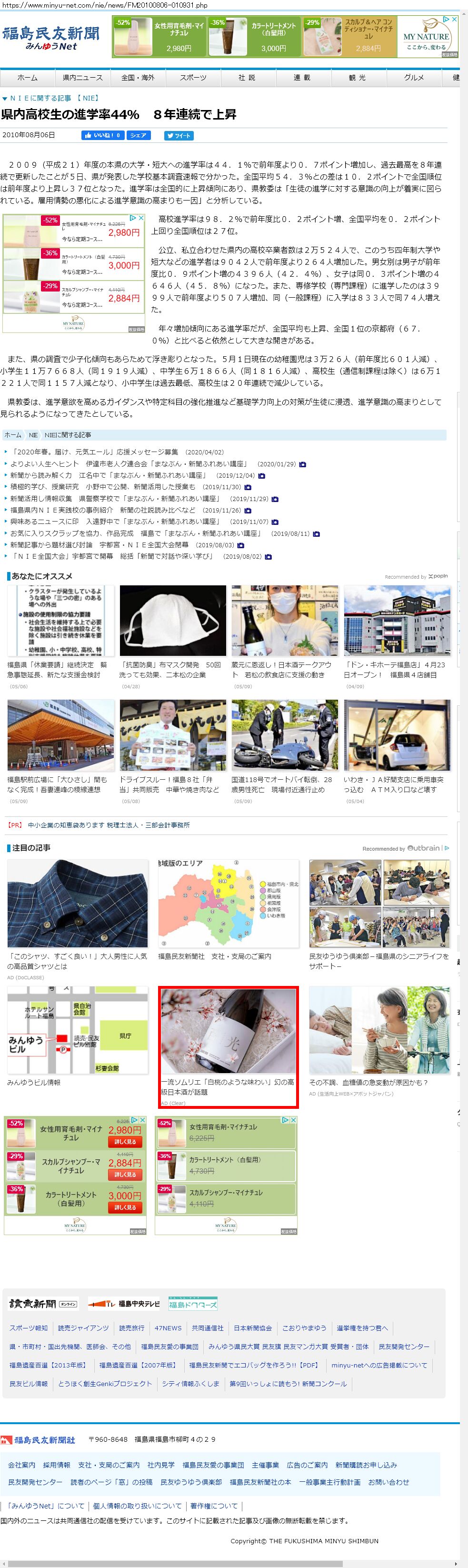Open 個人情報の取り扱いについて link
468x1568 pixels.
[x=137, y=1506]
